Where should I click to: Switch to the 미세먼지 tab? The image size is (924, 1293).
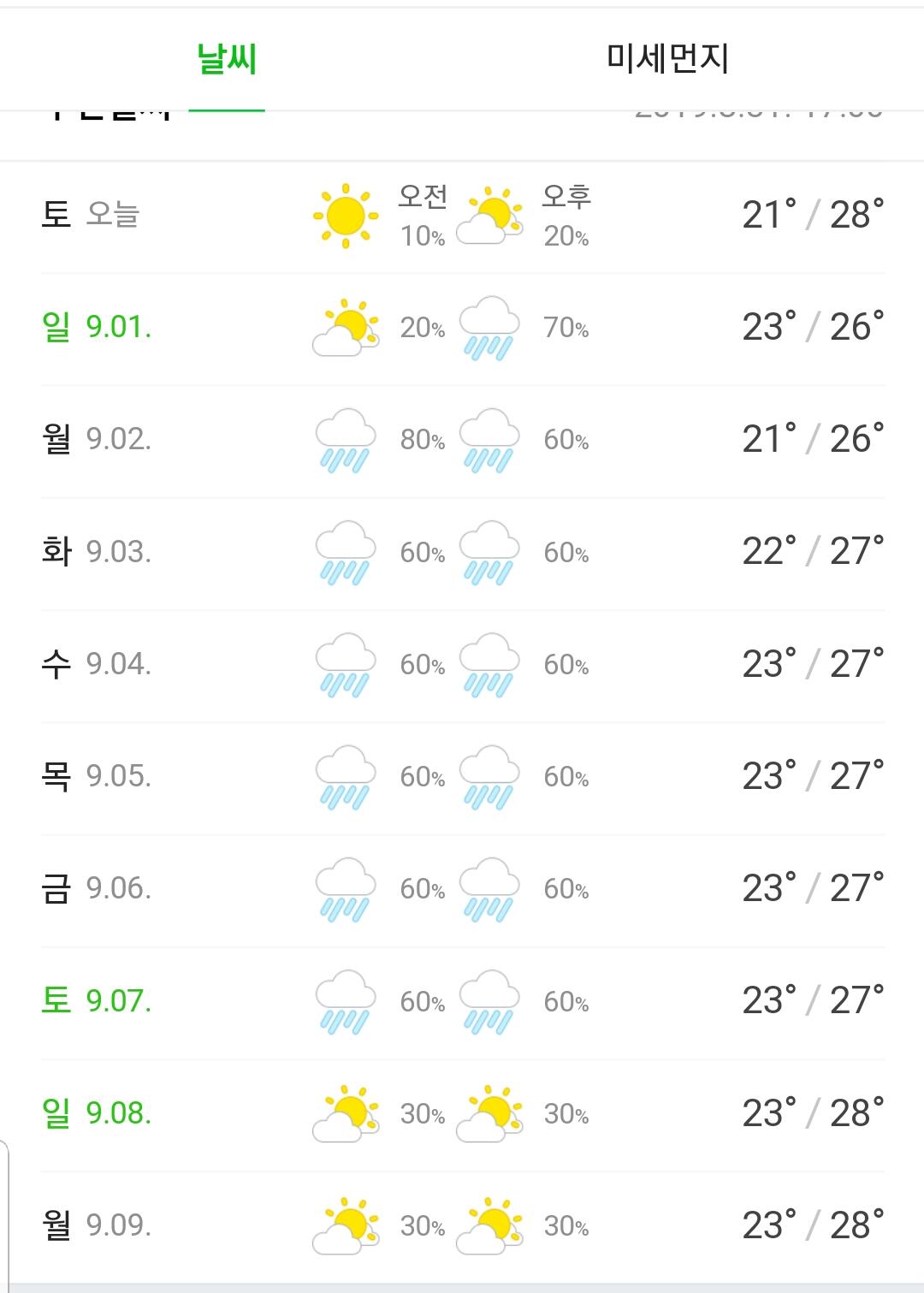(x=667, y=58)
